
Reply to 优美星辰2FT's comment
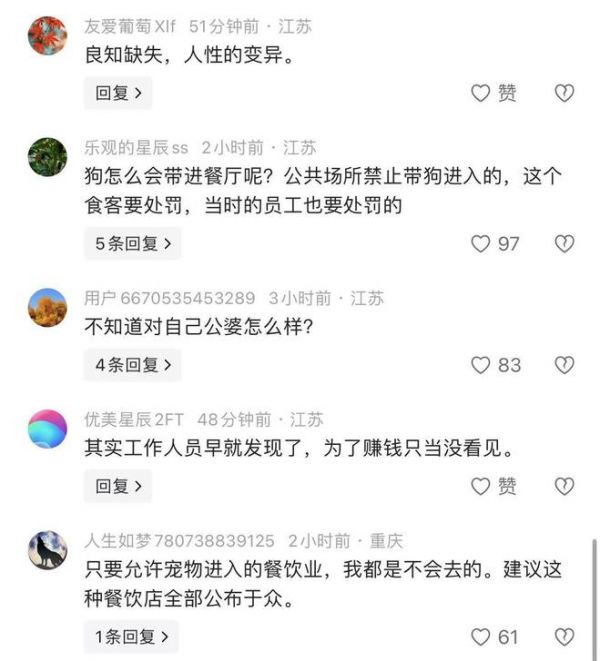click(117, 486)
